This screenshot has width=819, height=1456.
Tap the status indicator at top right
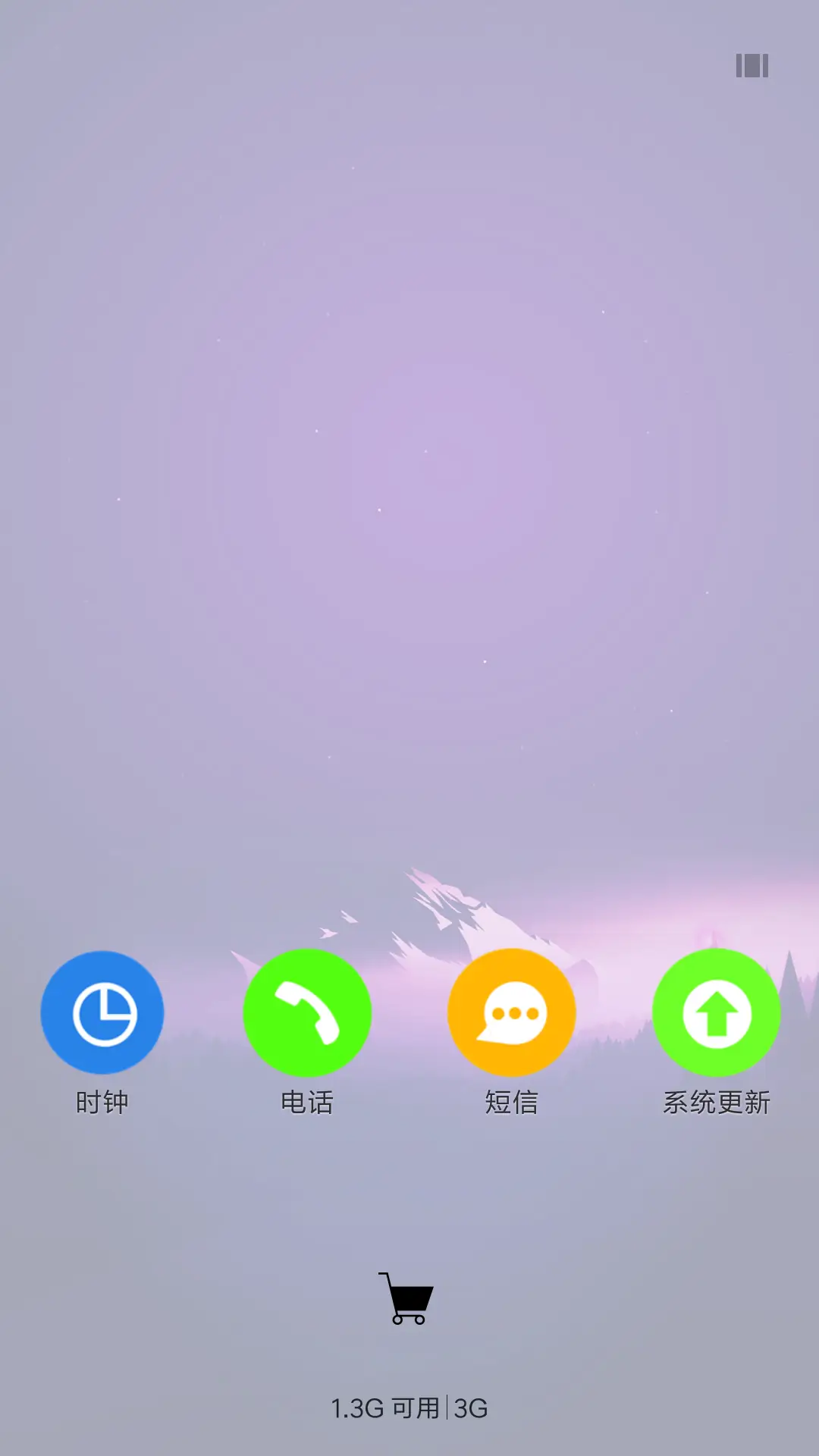752,67
